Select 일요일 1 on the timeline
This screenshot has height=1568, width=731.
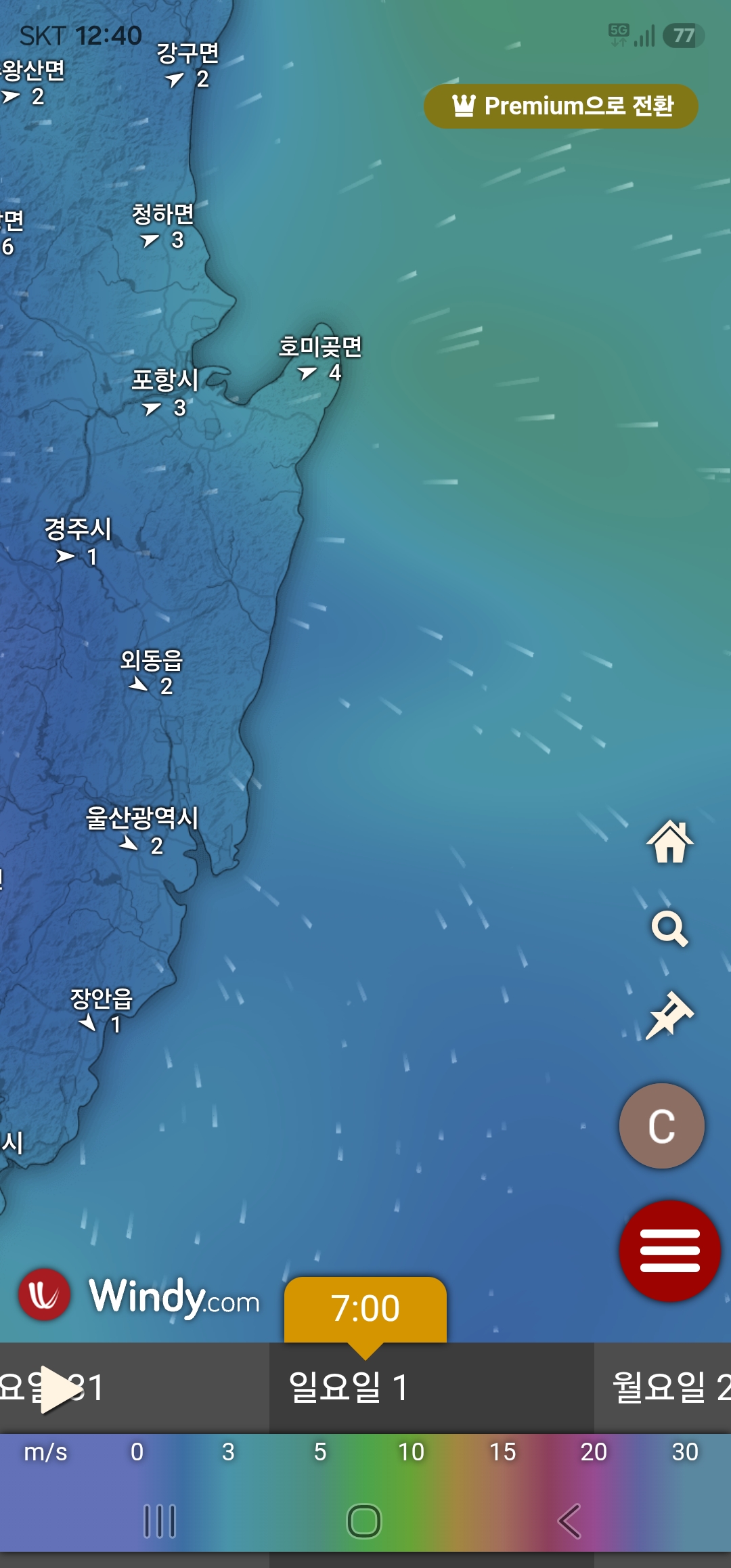(x=349, y=1387)
